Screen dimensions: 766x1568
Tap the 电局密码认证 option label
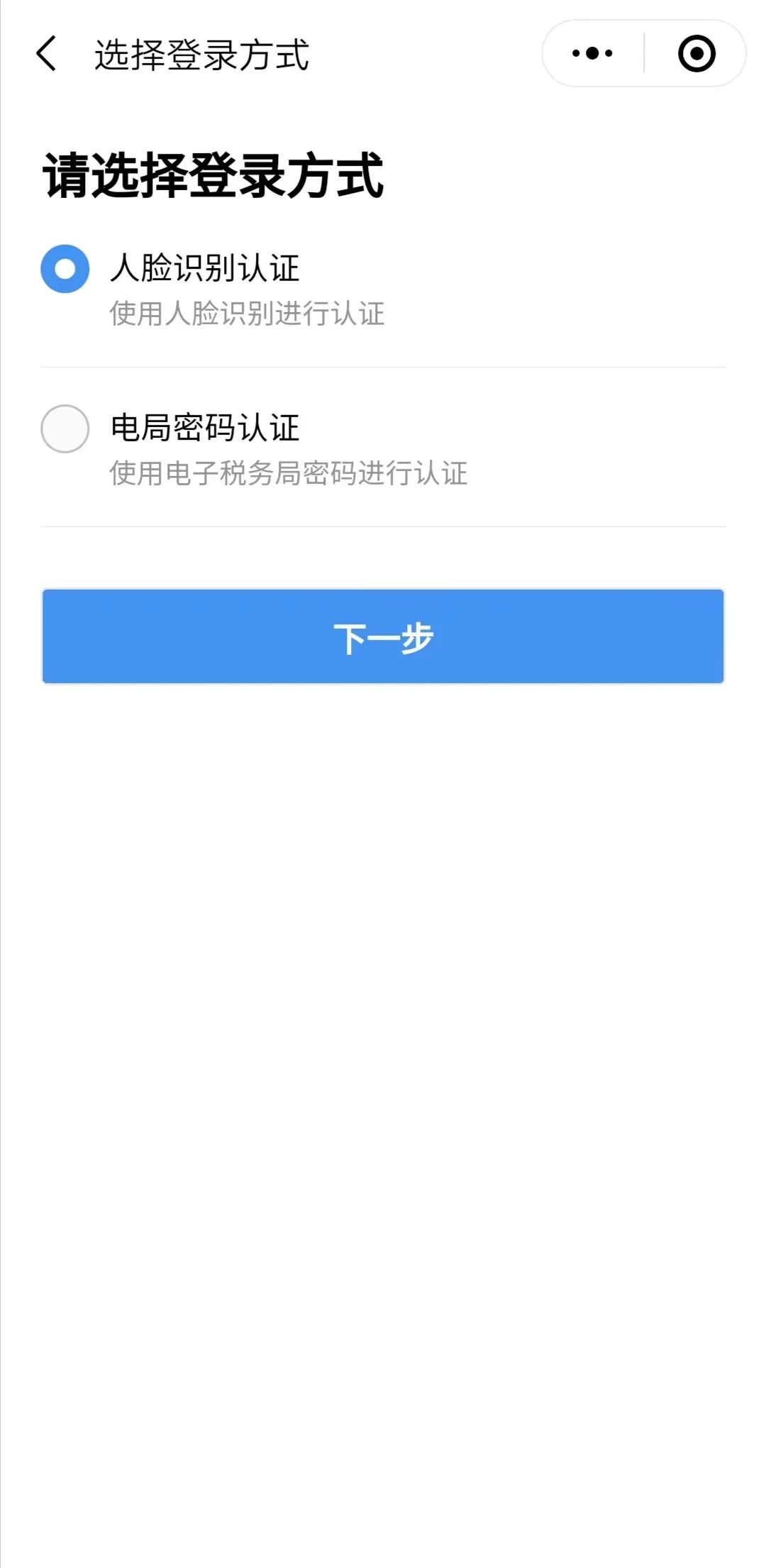coord(206,427)
